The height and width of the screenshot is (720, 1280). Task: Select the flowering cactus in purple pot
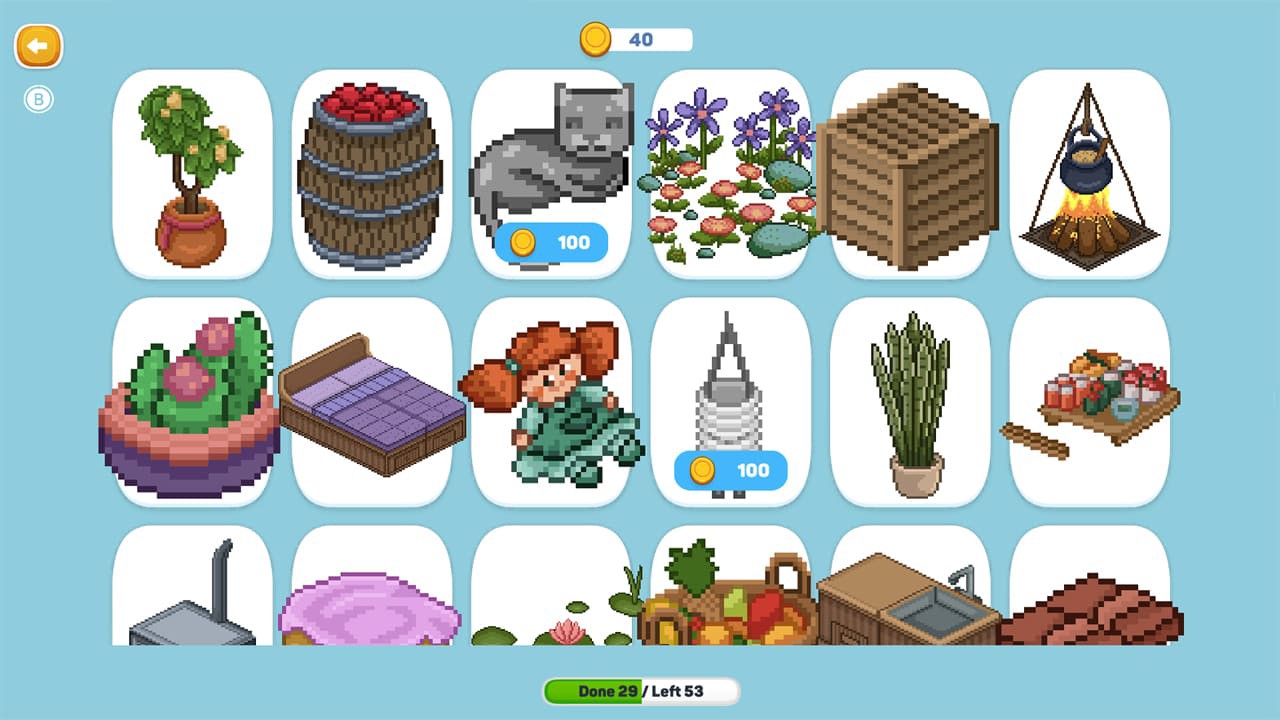[x=192, y=402]
